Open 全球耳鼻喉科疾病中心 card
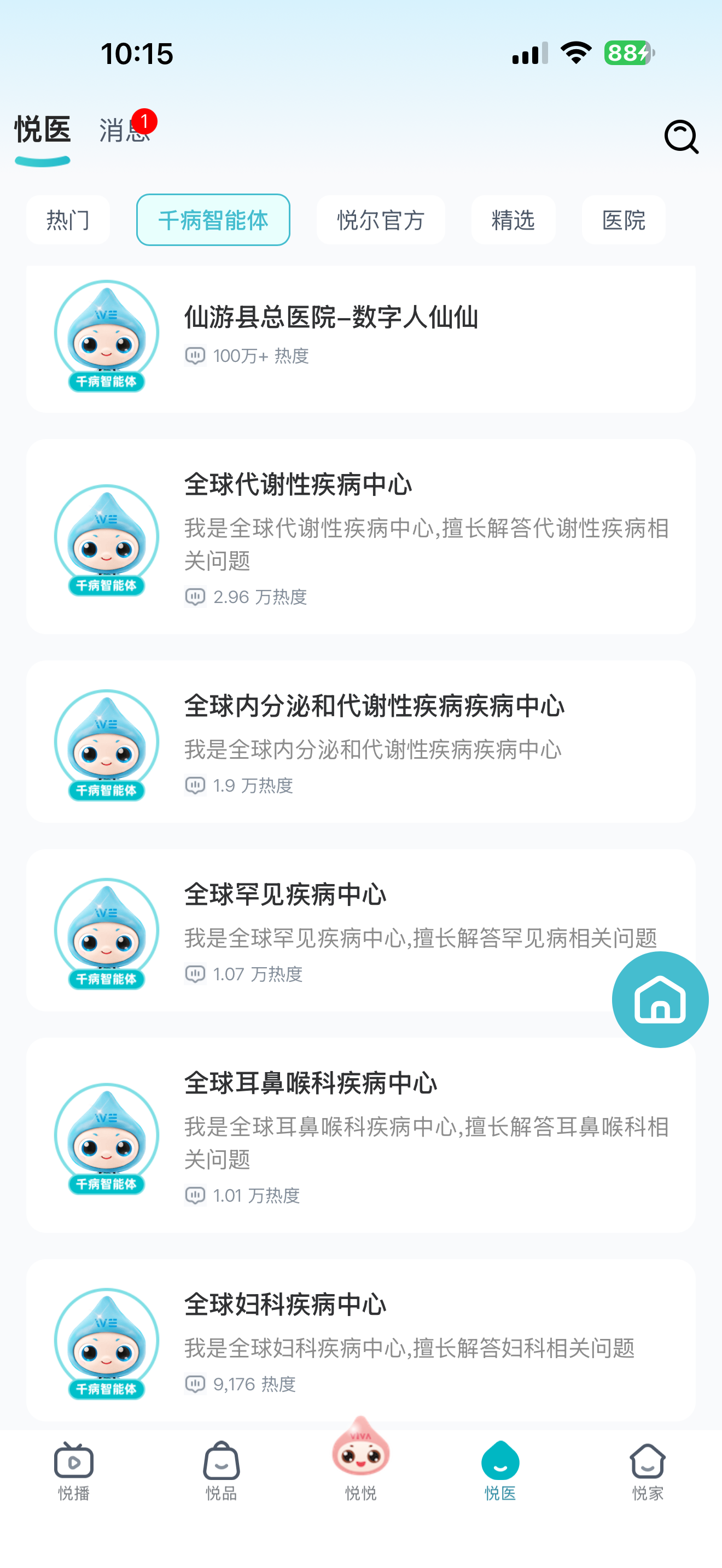This screenshot has width=722, height=1568. tap(360, 1134)
